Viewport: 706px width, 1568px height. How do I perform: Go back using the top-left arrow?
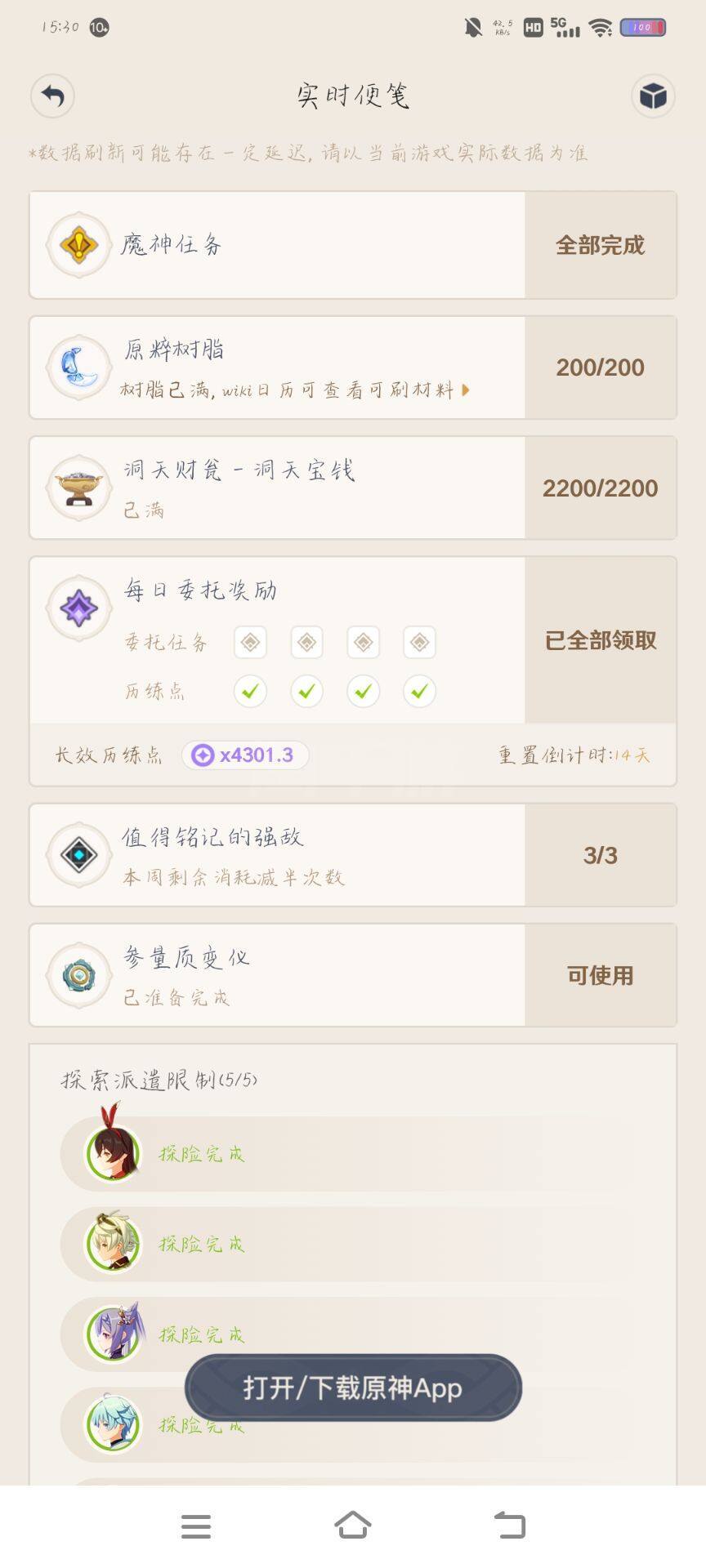(x=52, y=96)
